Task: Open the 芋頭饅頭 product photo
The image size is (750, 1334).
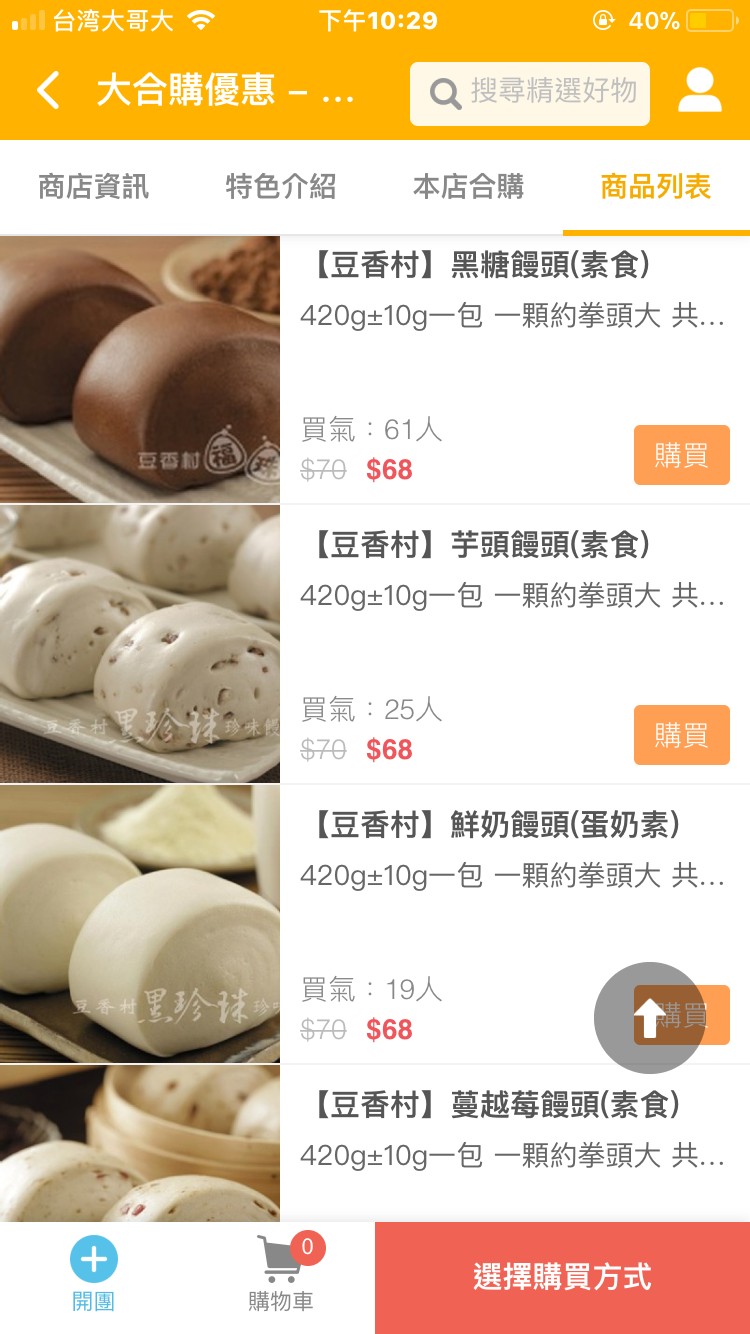Action: (140, 644)
